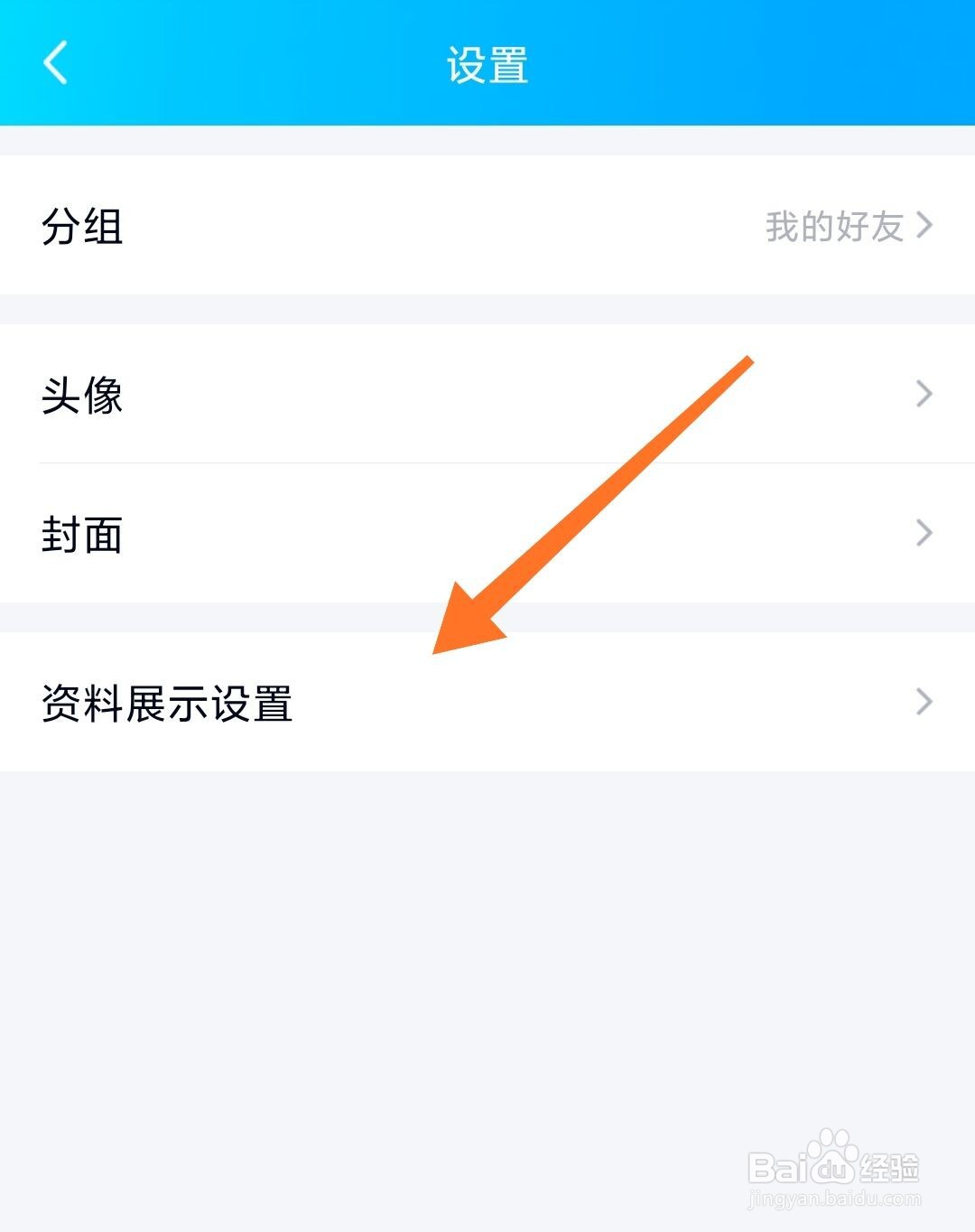Expand the chevron next to 我的好友
The image size is (975, 1232).
point(923,226)
